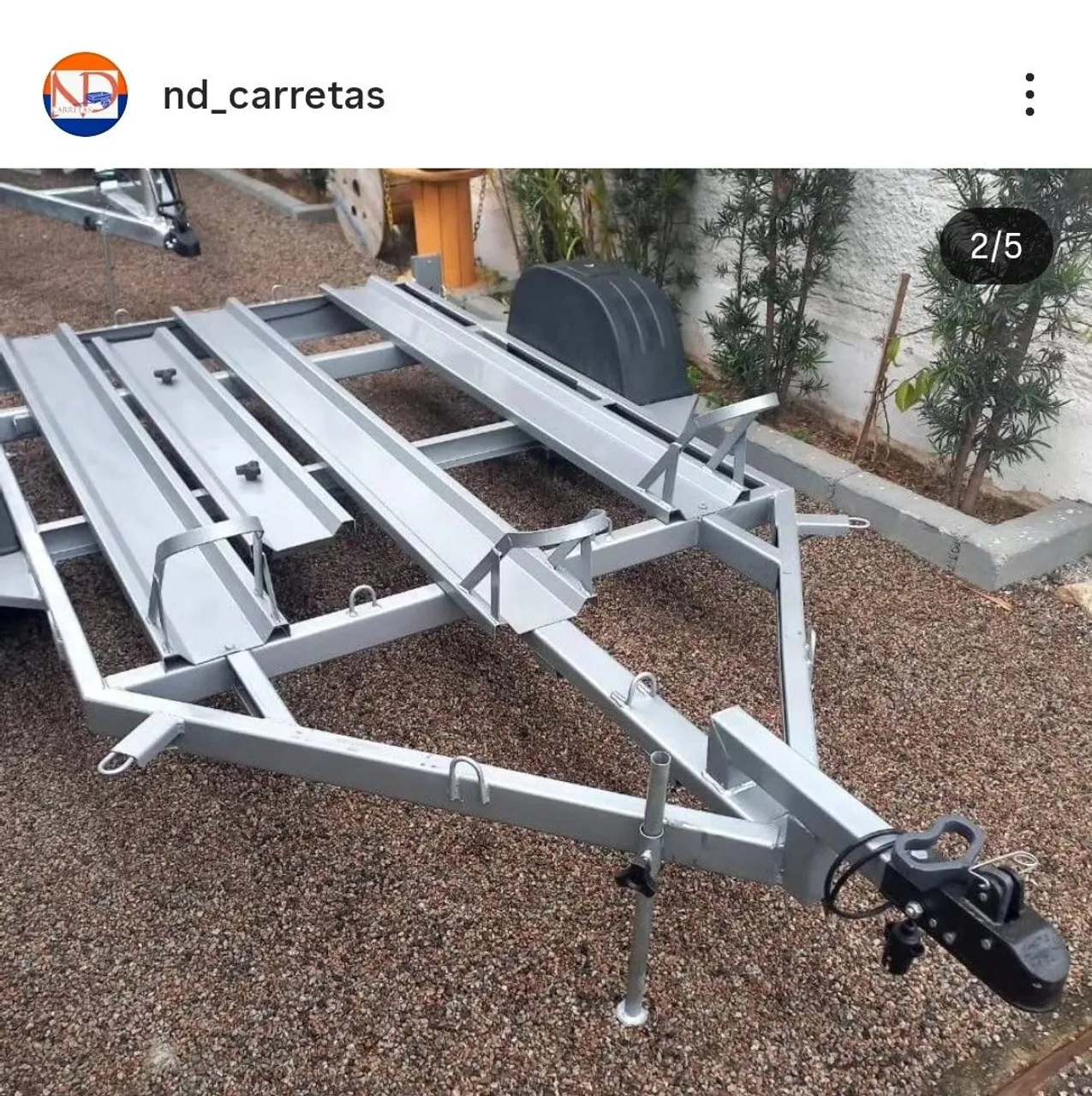Open the three-dot overflow menu
The width and height of the screenshot is (1092, 1096).
tap(1029, 94)
